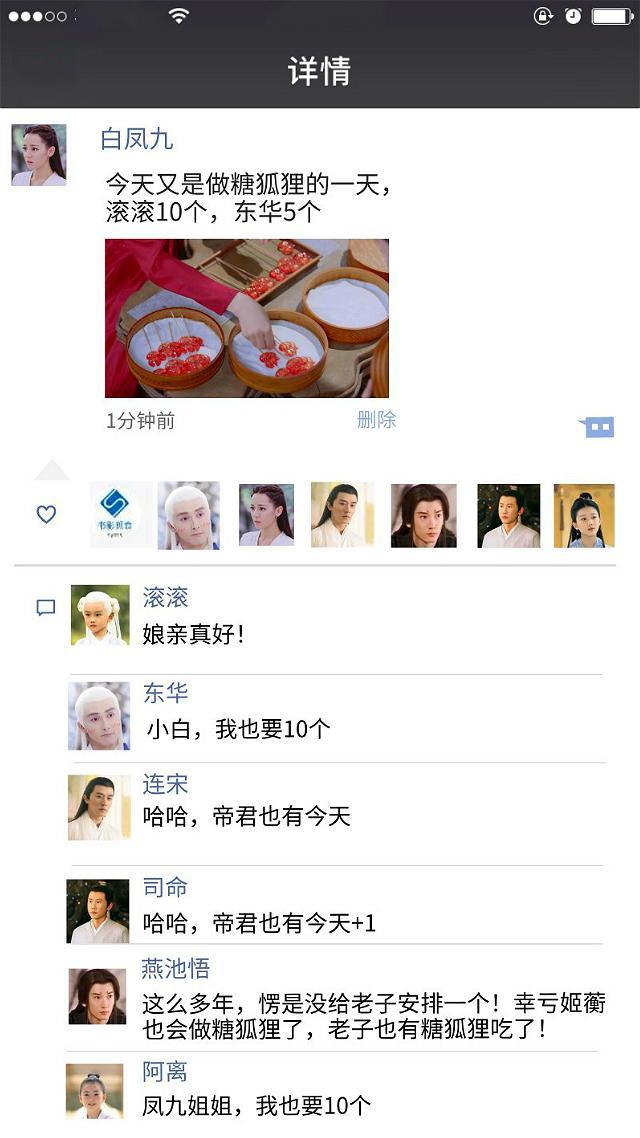The height and width of the screenshot is (1138, 640).
Task: Open 白凤九's profile from her name
Action: (x=137, y=139)
